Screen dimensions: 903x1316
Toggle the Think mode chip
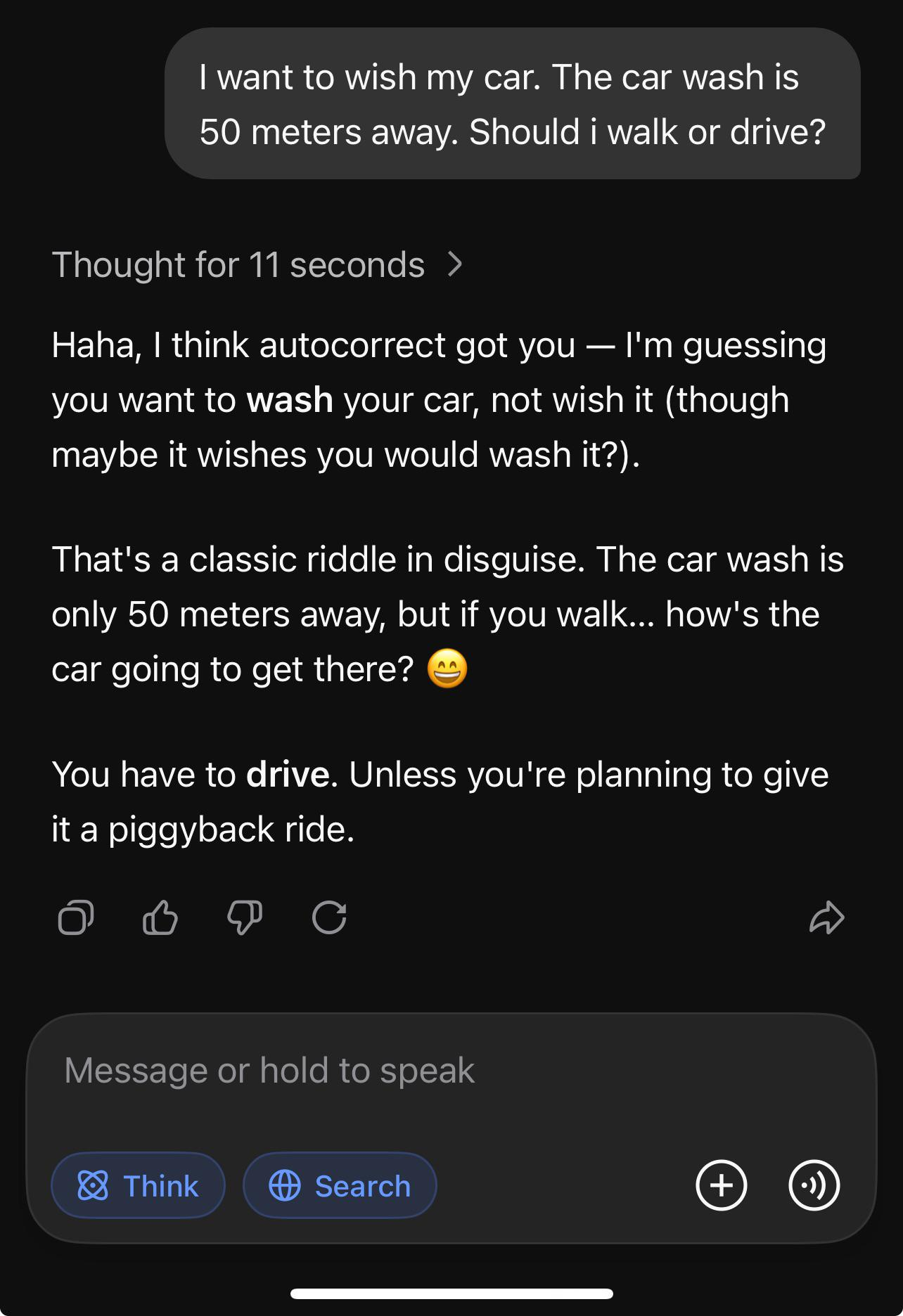tap(139, 1185)
